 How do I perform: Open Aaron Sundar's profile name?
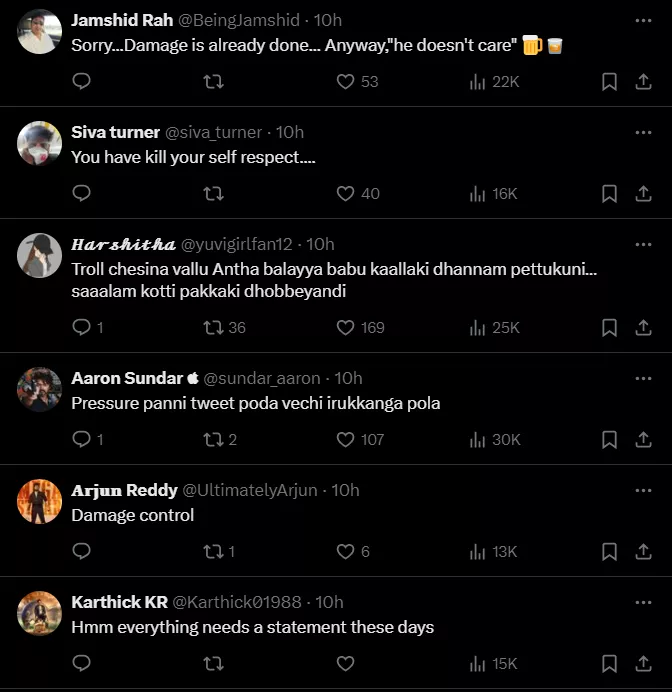126,378
